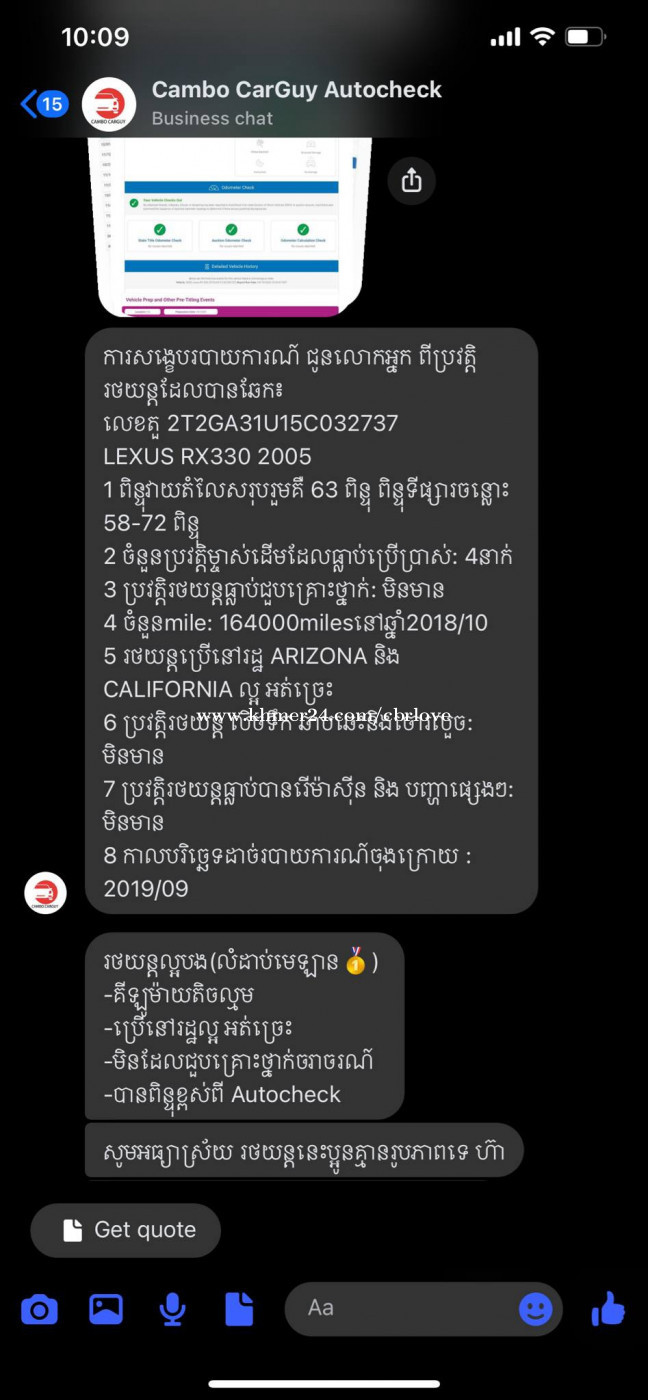648x1400 pixels.
Task: Open the camera to take a photo
Action: point(39,1308)
